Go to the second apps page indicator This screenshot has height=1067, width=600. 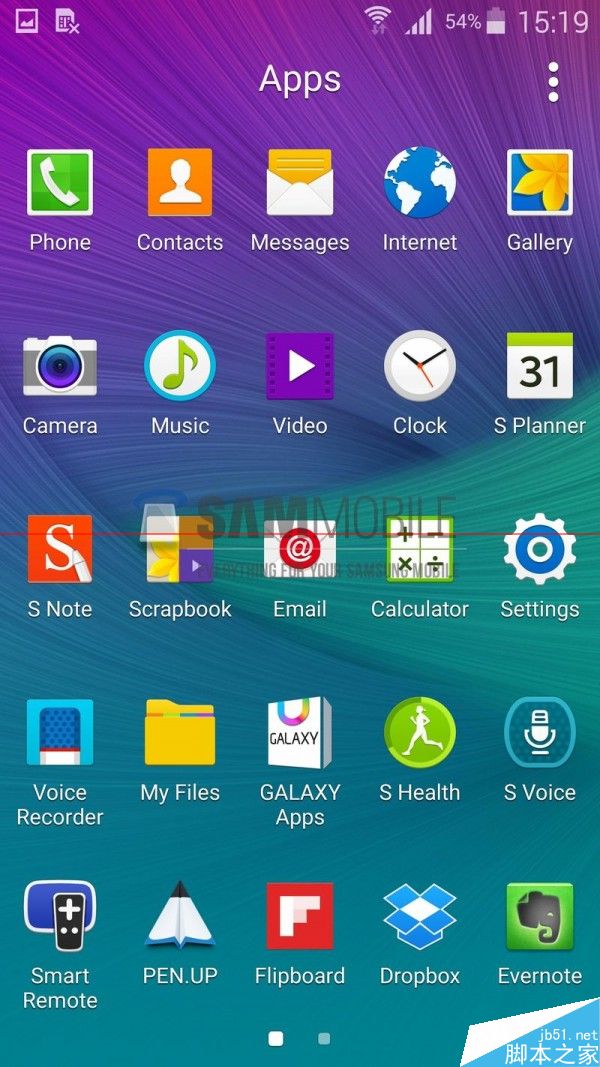324,1039
